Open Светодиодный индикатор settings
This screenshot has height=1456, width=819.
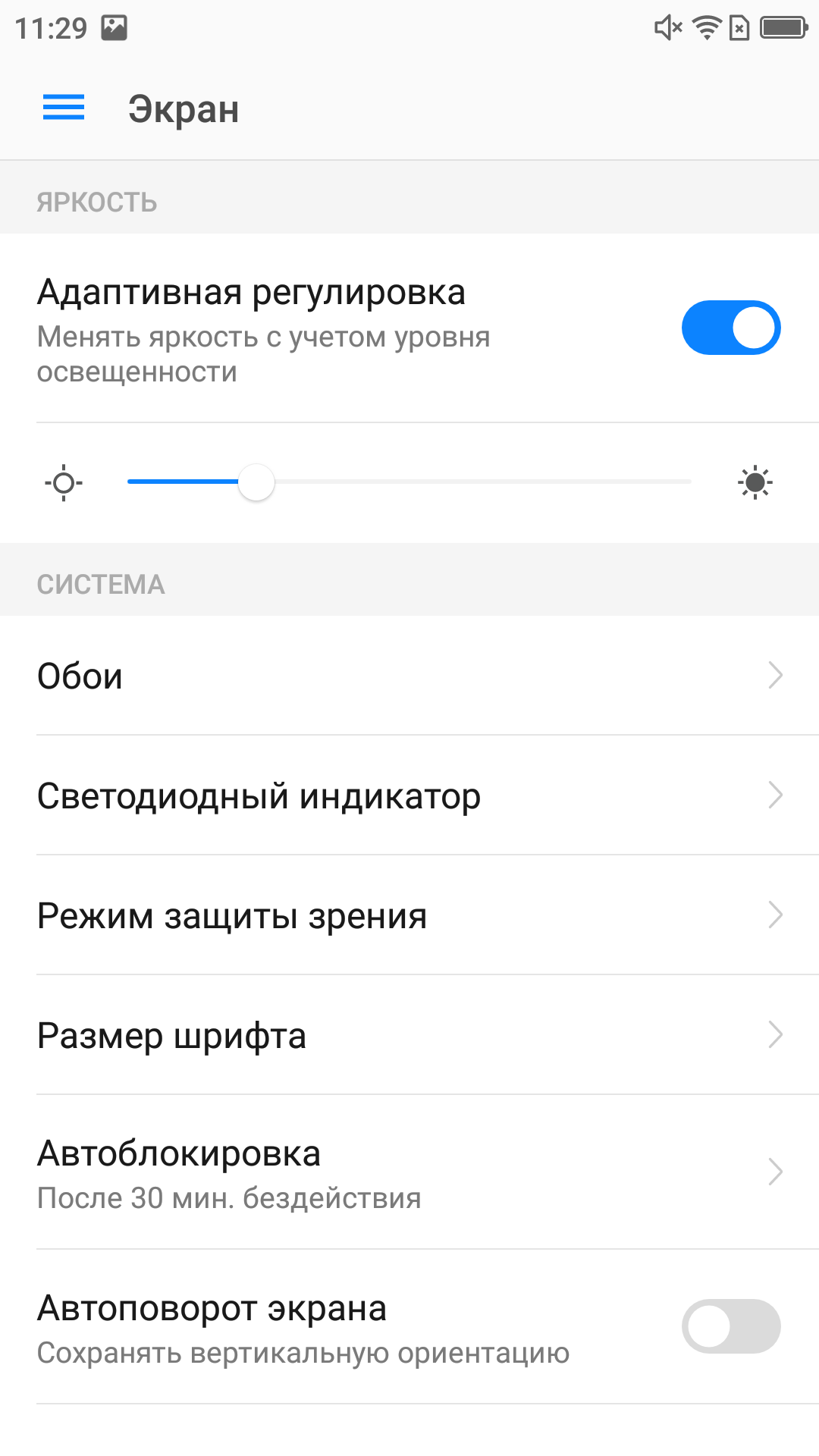[409, 795]
